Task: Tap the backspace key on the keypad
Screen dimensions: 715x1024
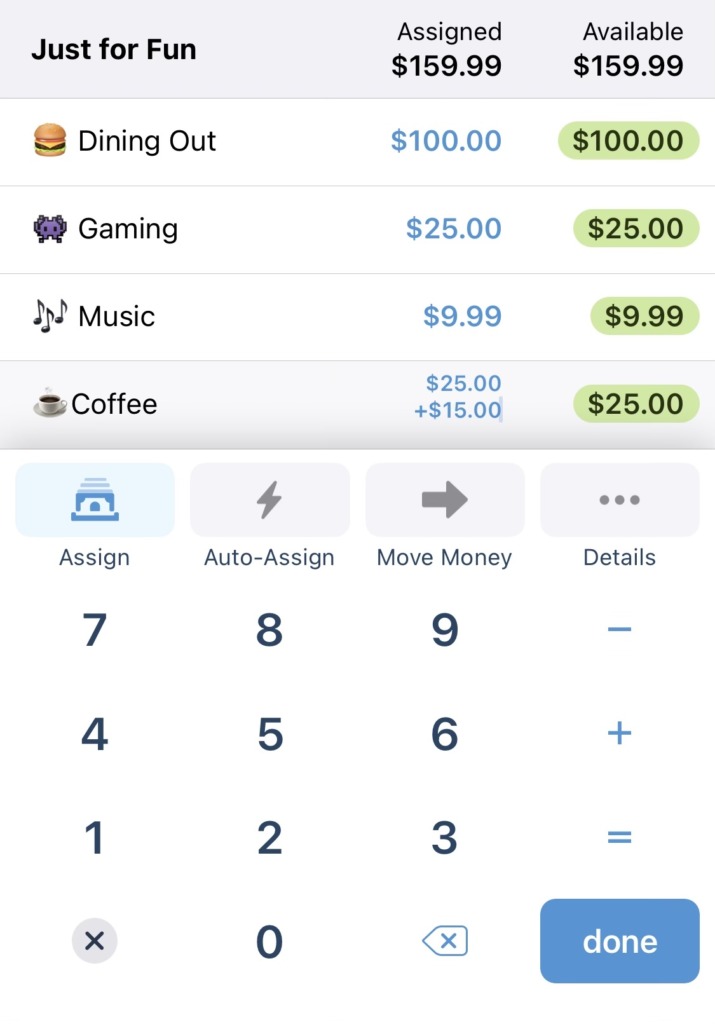Action: (444, 941)
